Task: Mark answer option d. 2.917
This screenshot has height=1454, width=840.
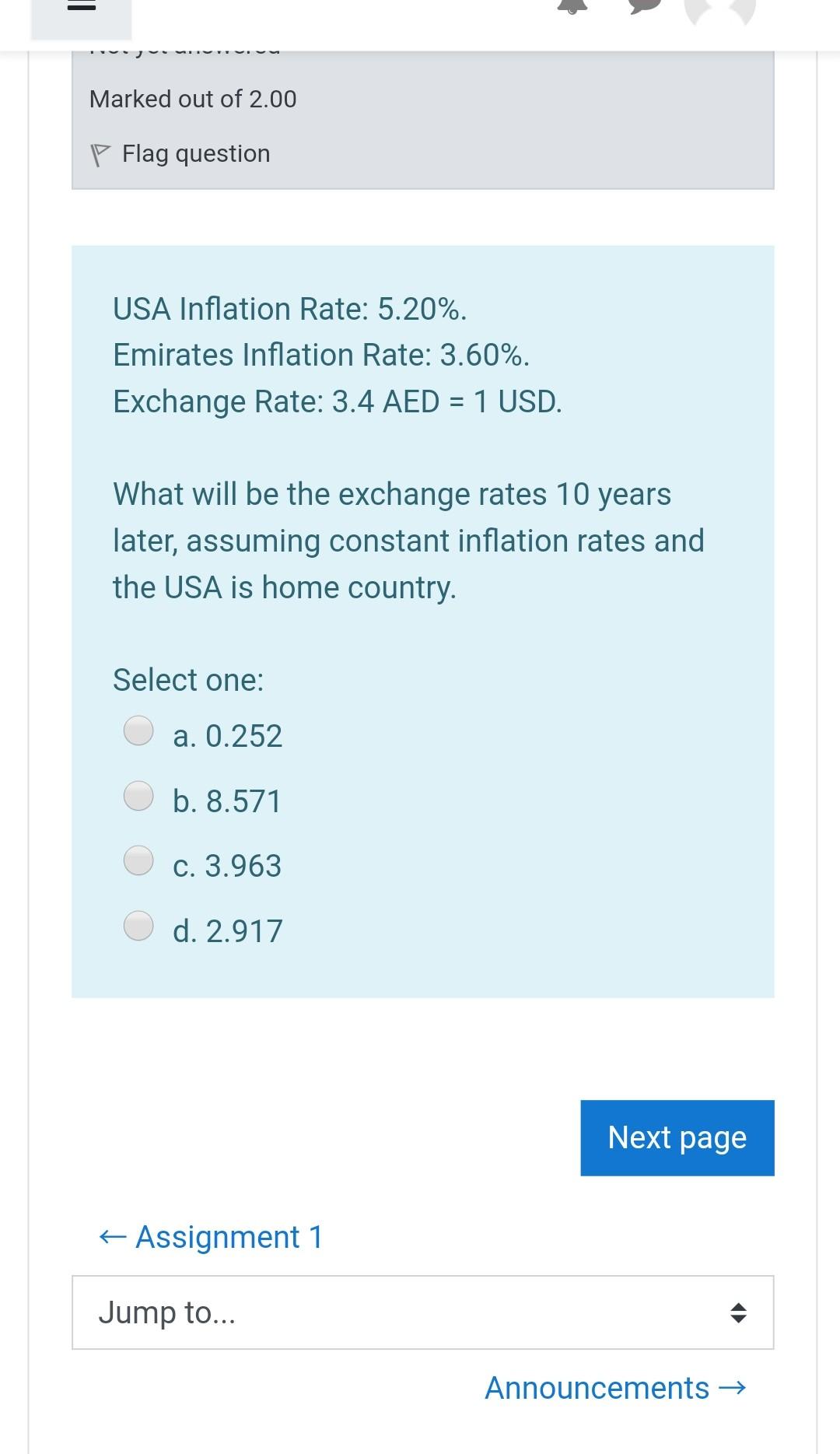Action: [139, 927]
